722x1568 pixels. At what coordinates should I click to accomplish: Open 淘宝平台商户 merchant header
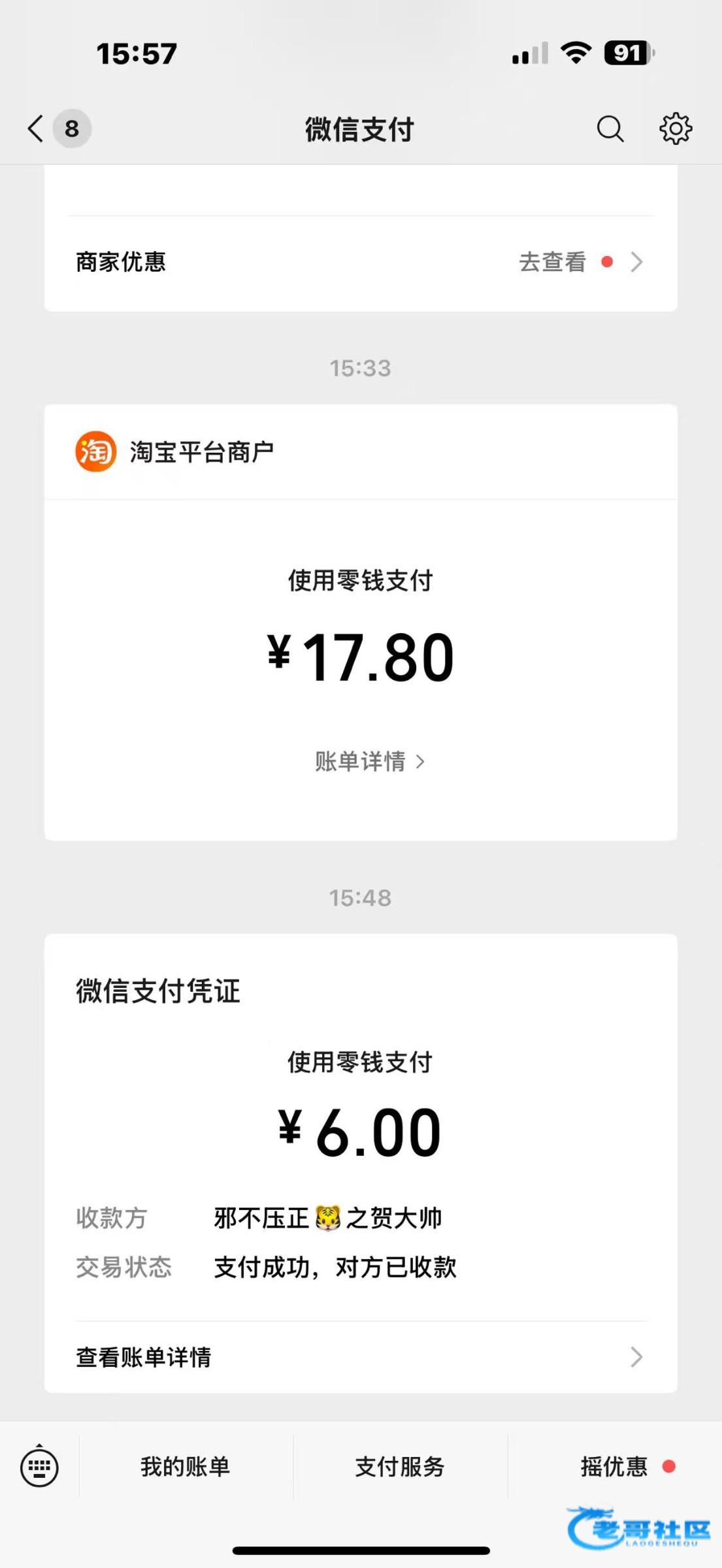click(x=202, y=452)
